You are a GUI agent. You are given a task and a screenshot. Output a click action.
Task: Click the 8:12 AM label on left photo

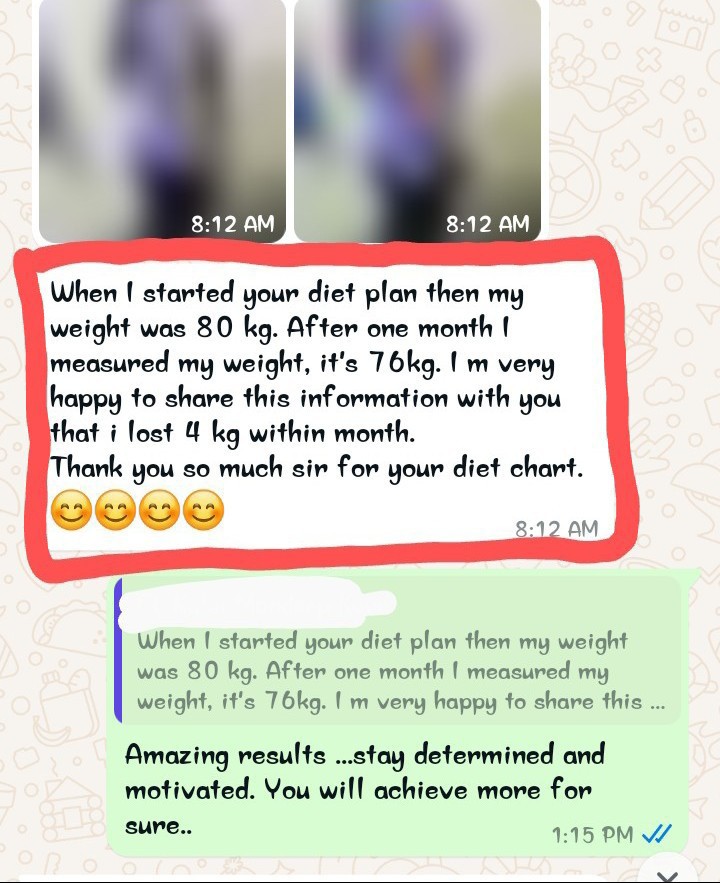[x=232, y=224]
